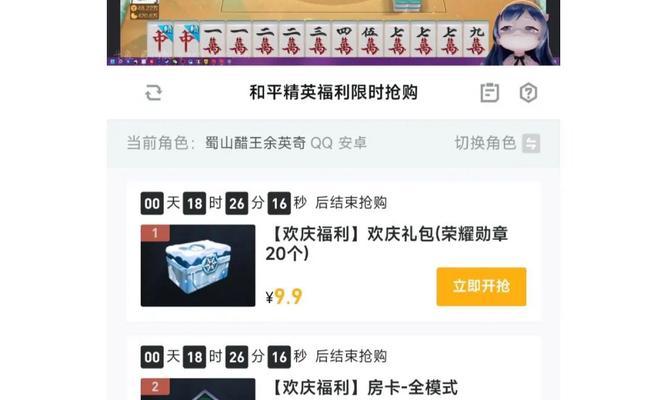Viewport: 667px width, 400px height.
Task: Open the order records icon
Action: pyautogui.click(x=489, y=93)
